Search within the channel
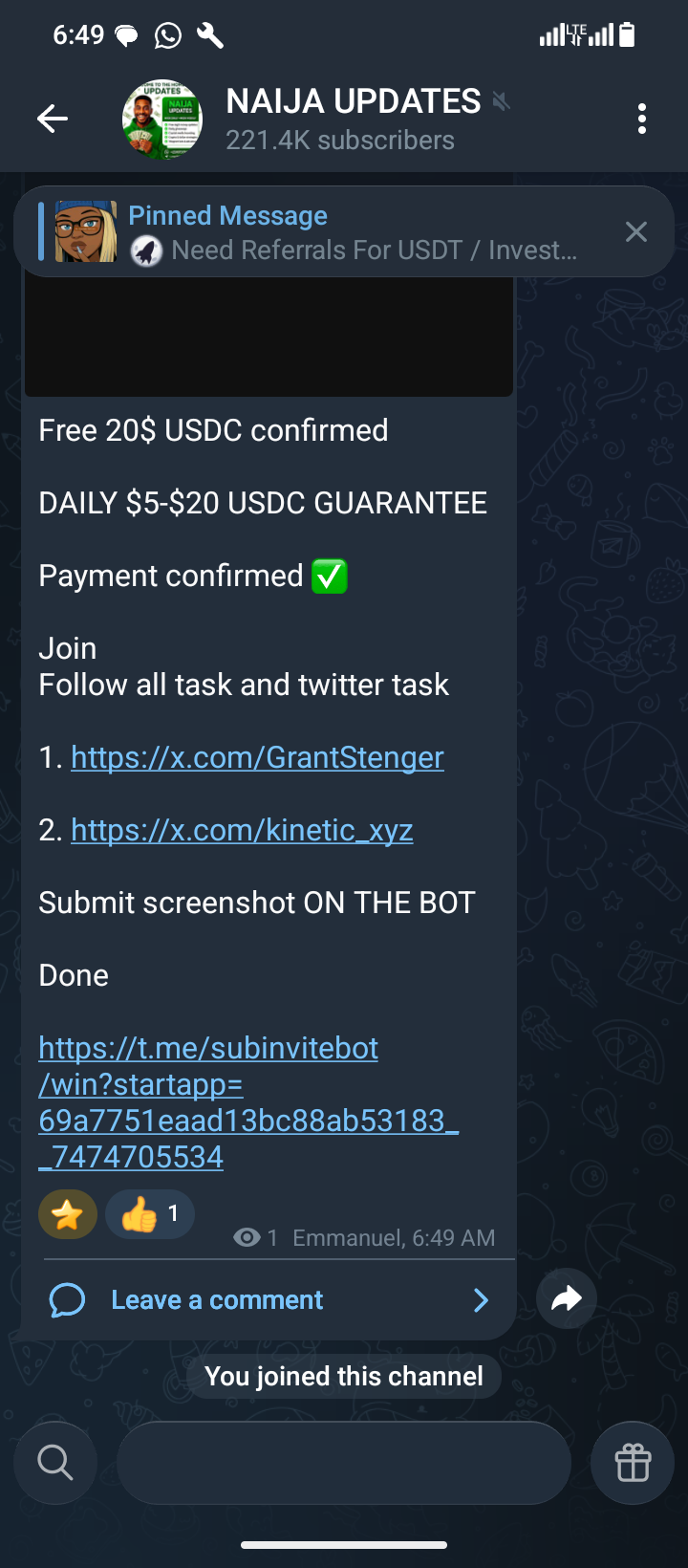 (x=55, y=1463)
